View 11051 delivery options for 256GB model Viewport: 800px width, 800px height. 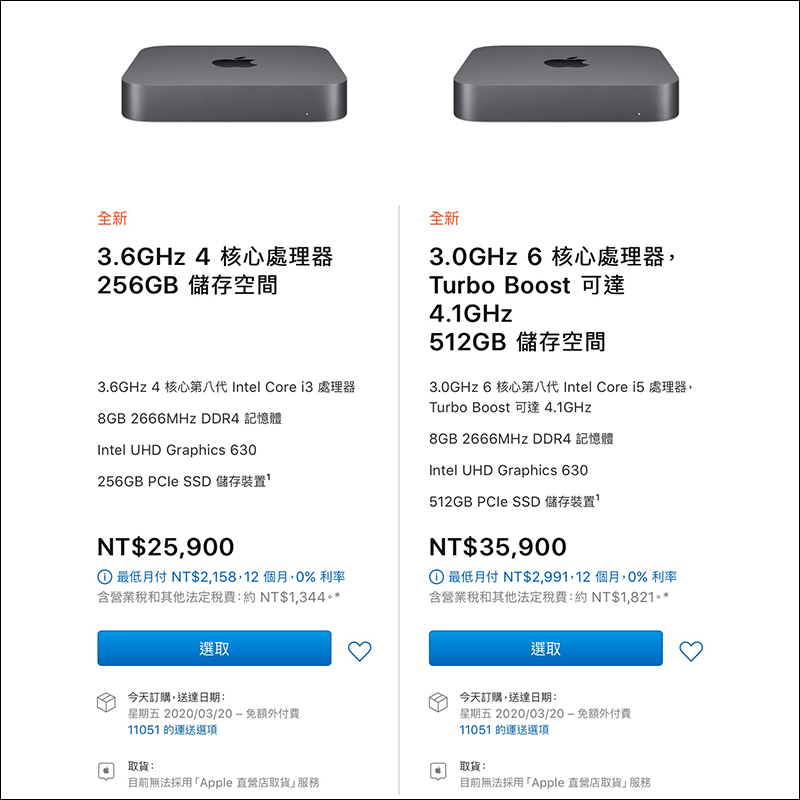coord(172,730)
